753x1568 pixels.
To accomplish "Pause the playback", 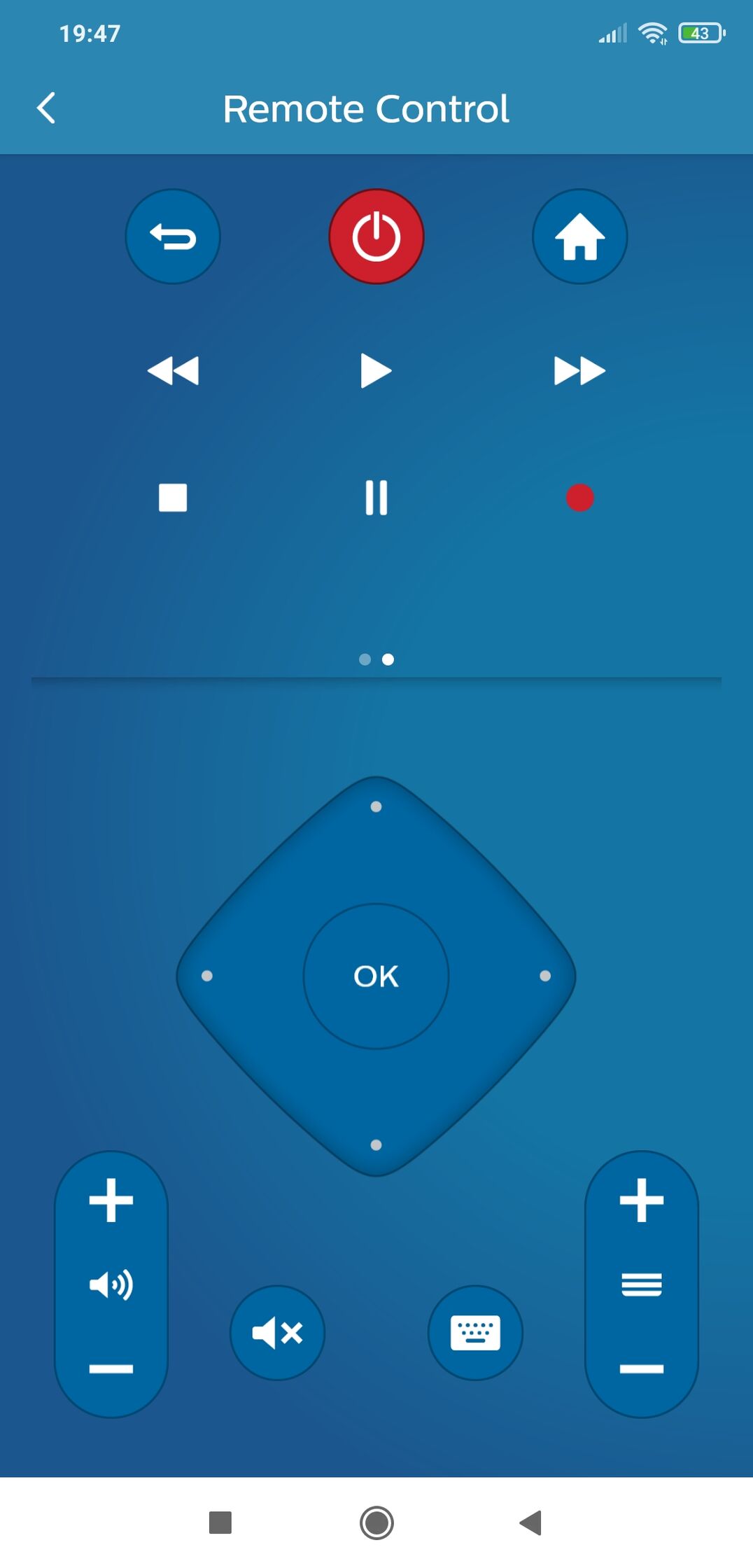I will [376, 498].
